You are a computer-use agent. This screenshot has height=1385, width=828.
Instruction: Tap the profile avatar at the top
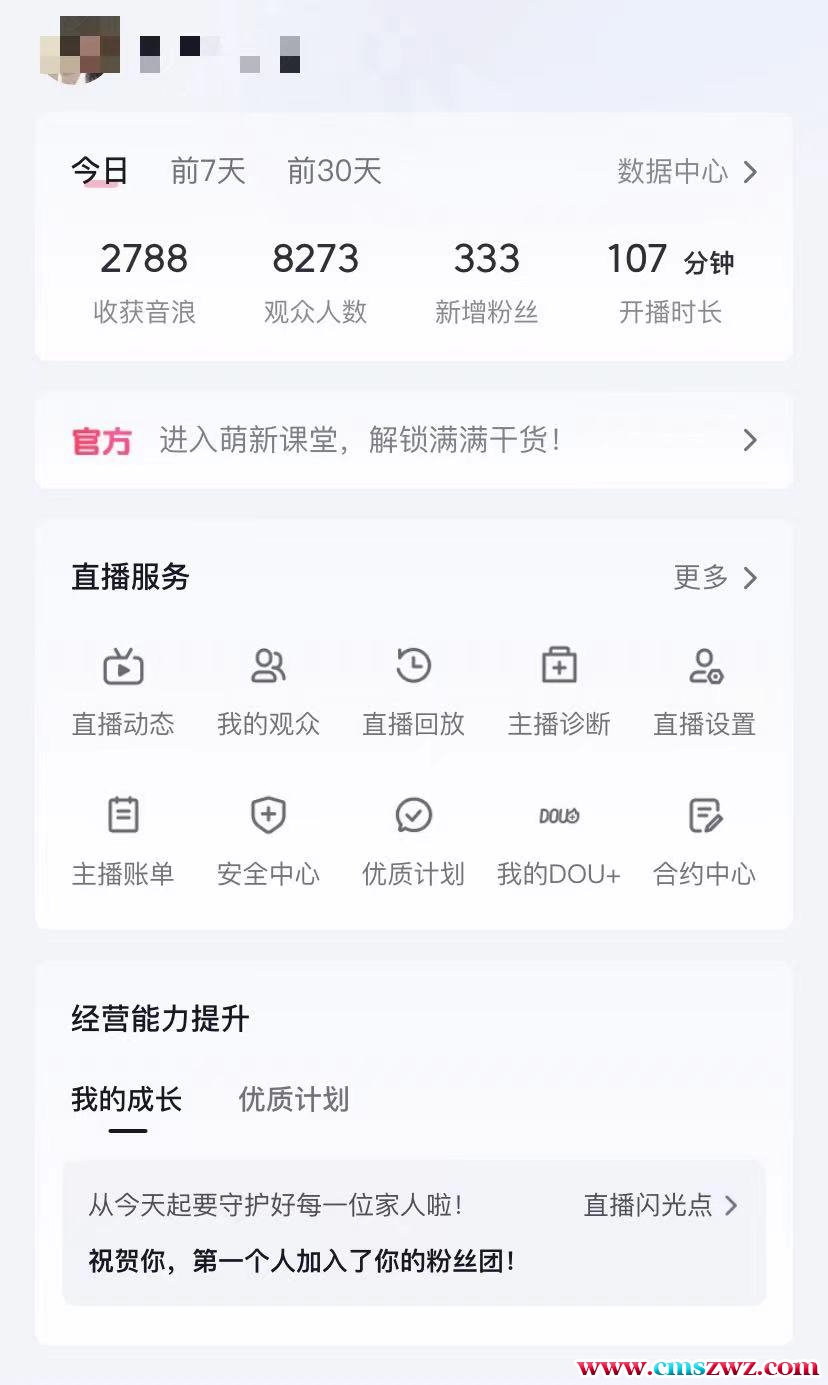(x=80, y=48)
